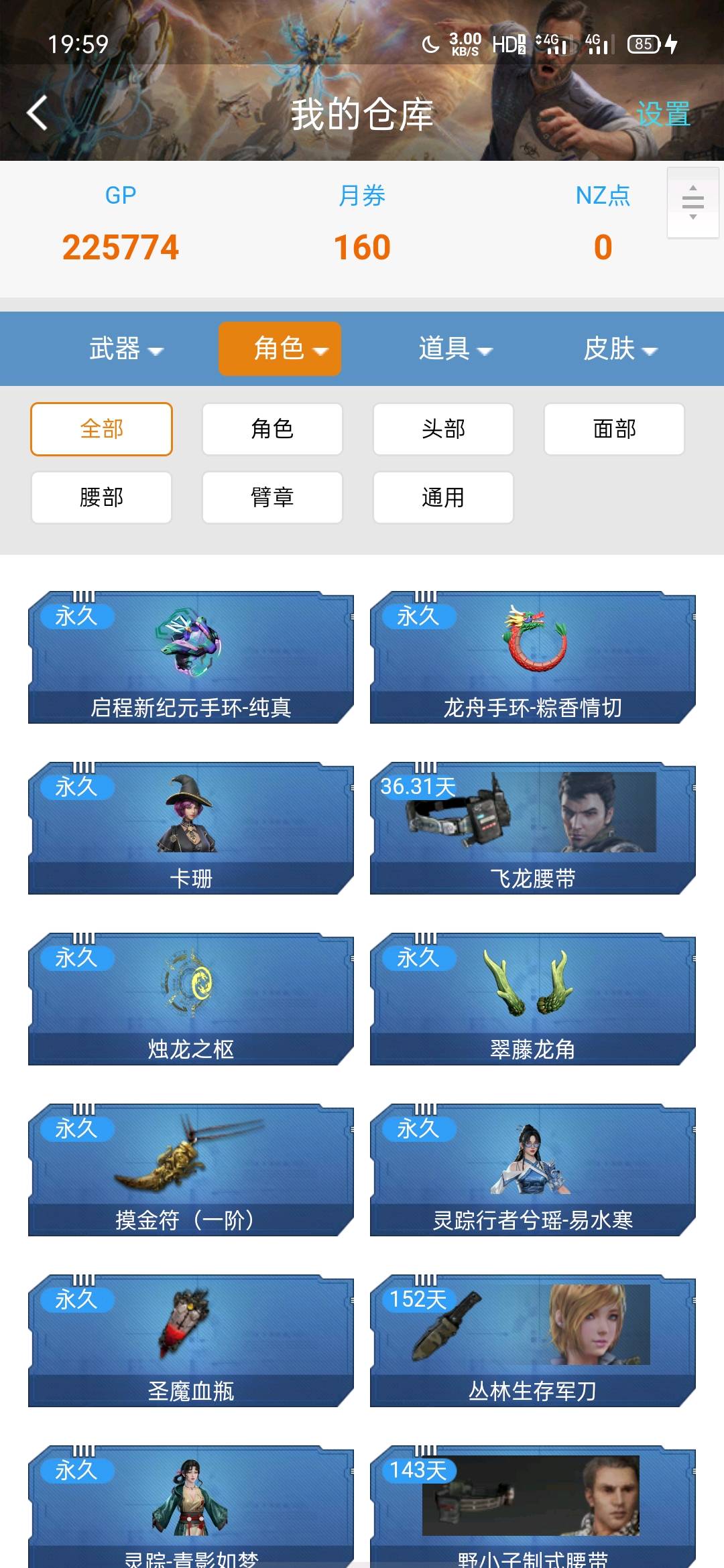This screenshot has height=1568, width=724.
Task: Open the 飞龙腰带 item card
Action: [533, 828]
